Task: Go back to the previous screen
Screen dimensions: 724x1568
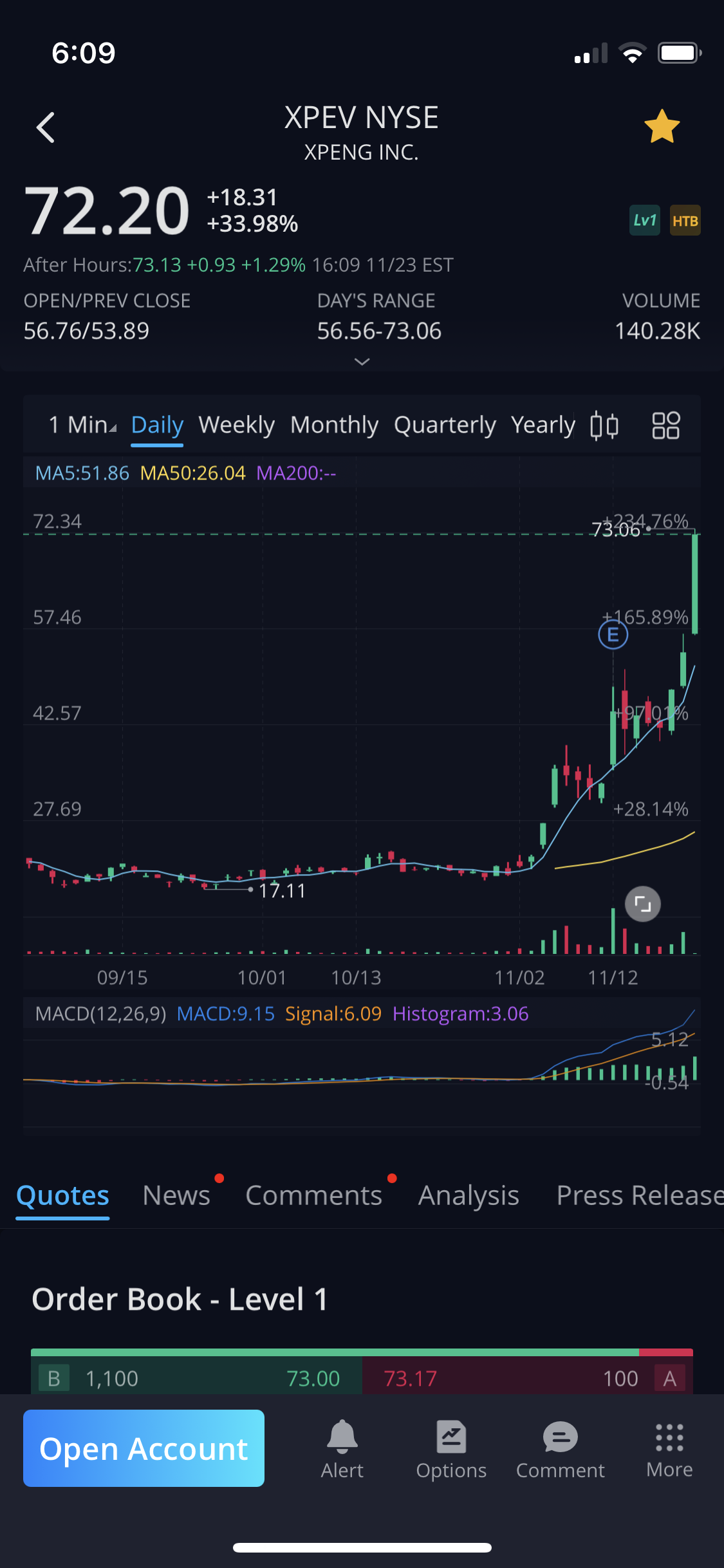Action: pos(45,127)
